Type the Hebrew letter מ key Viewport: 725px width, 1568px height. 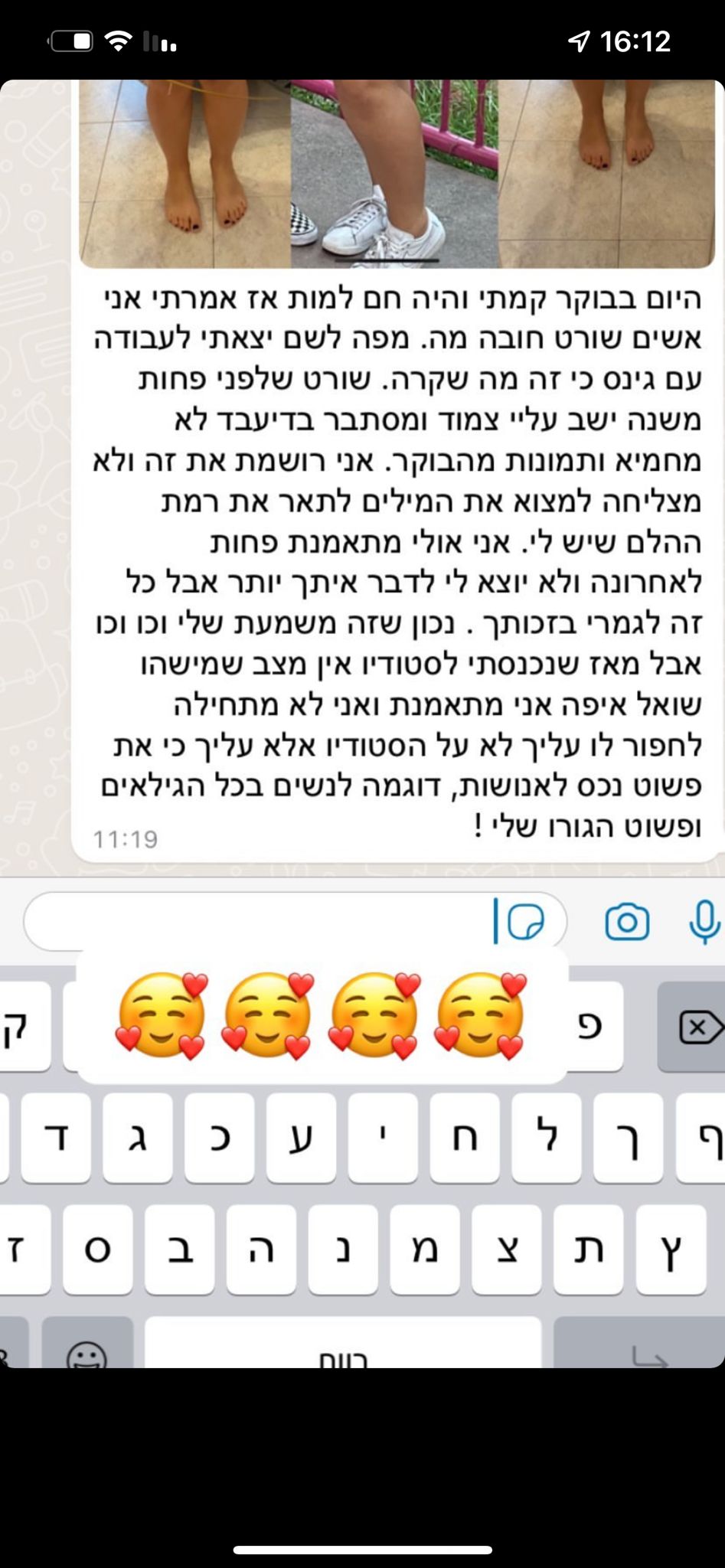(x=424, y=1249)
